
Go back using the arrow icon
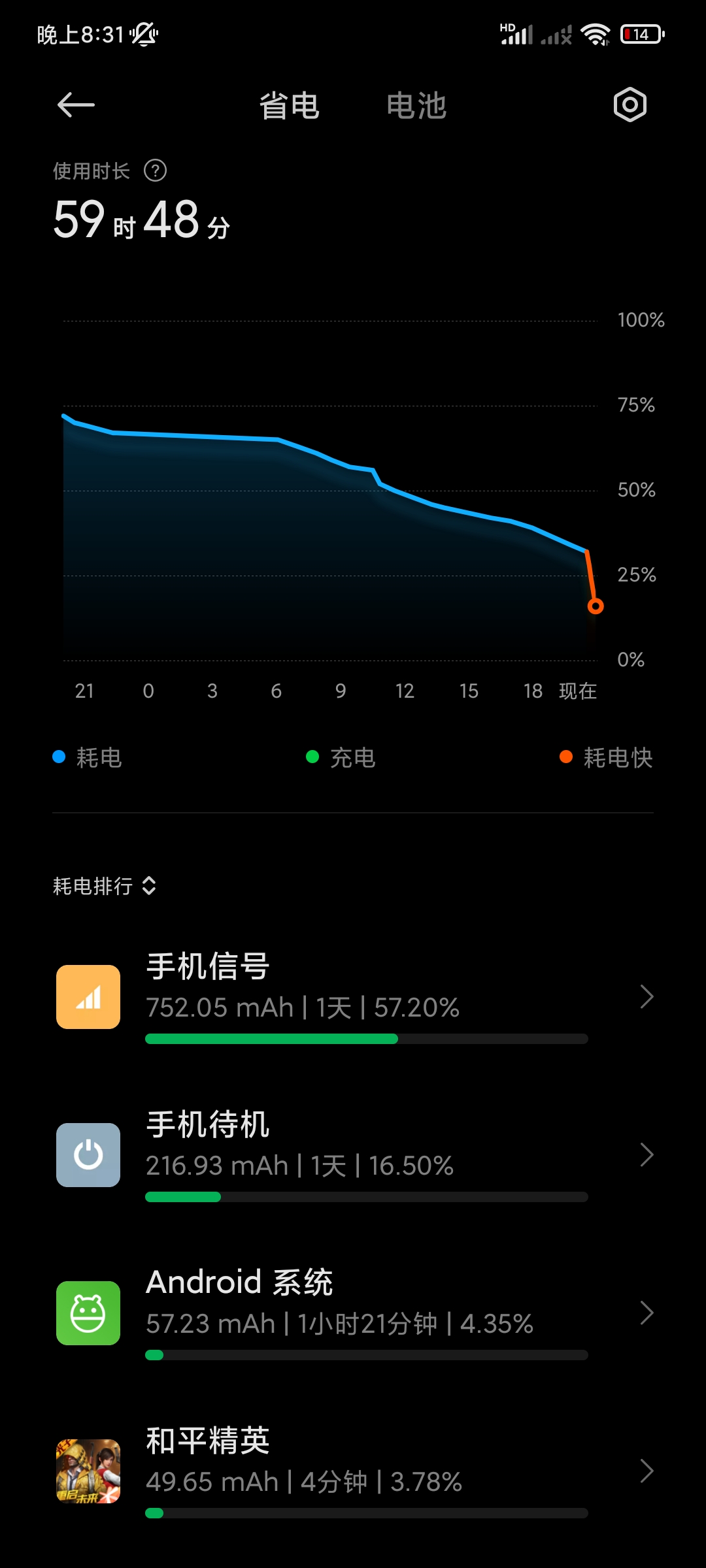(x=76, y=105)
